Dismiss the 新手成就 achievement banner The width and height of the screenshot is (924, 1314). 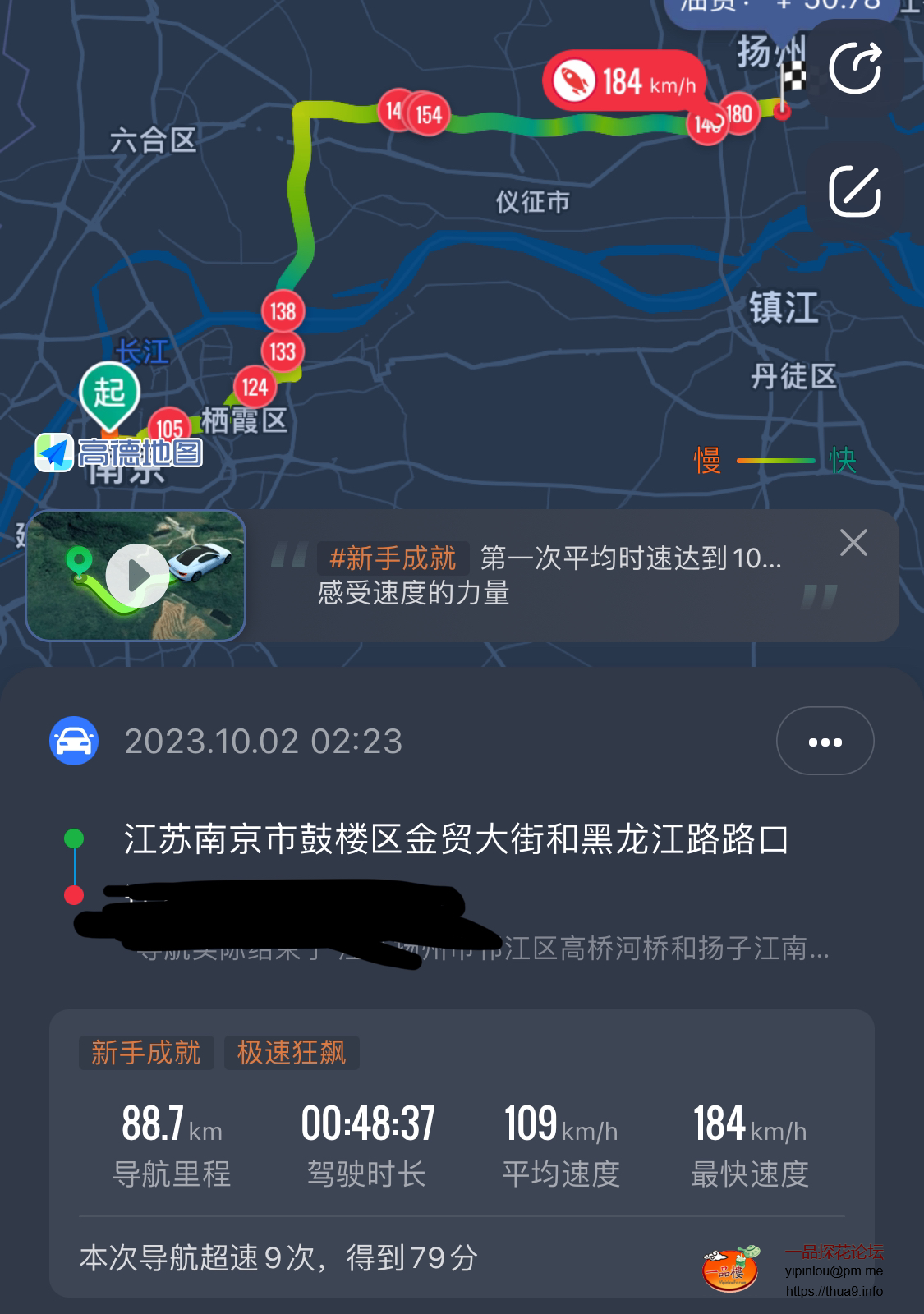(x=853, y=543)
